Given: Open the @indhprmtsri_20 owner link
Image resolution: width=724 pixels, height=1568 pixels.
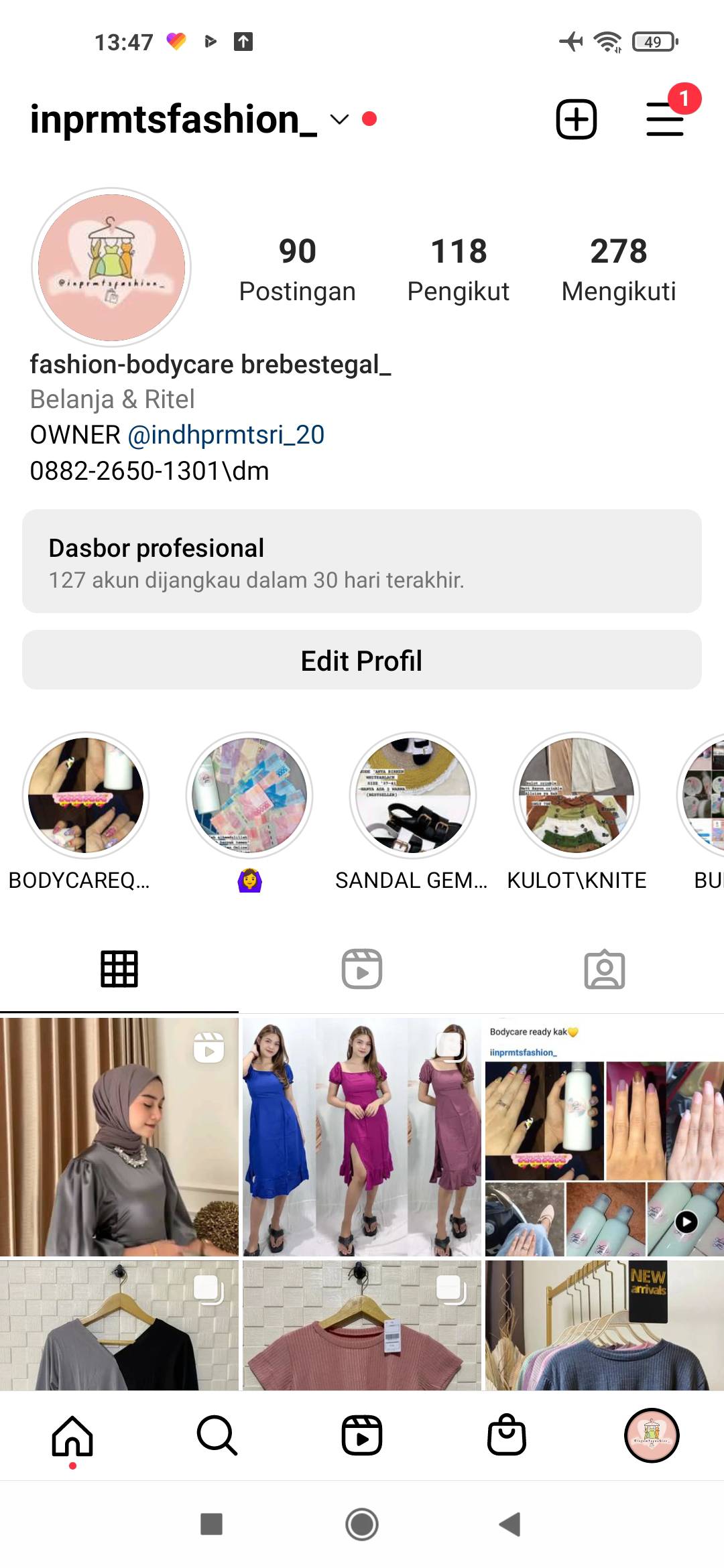Looking at the screenshot, I should click(x=226, y=435).
